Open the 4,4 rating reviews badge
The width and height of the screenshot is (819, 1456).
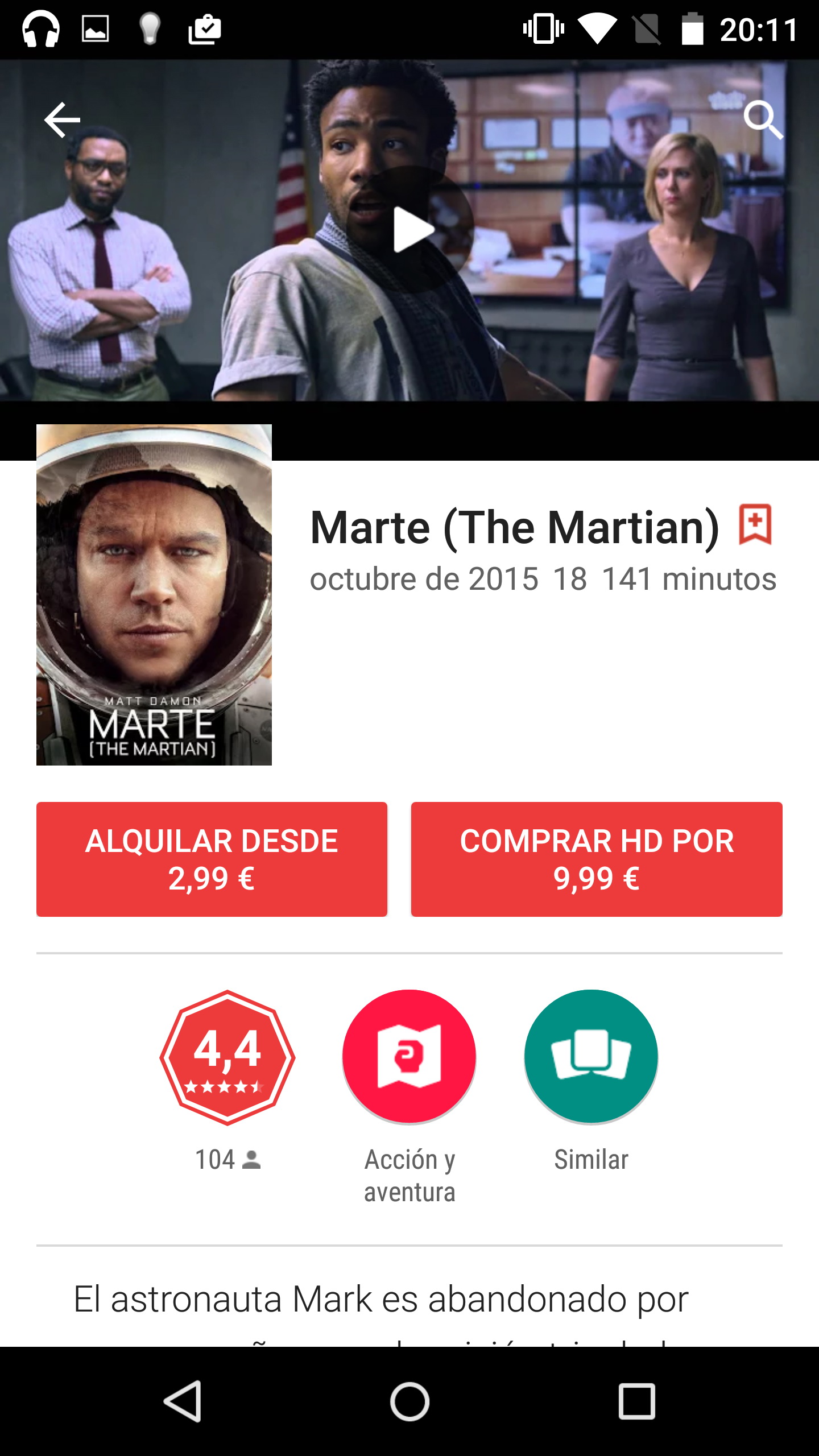coord(227,1058)
